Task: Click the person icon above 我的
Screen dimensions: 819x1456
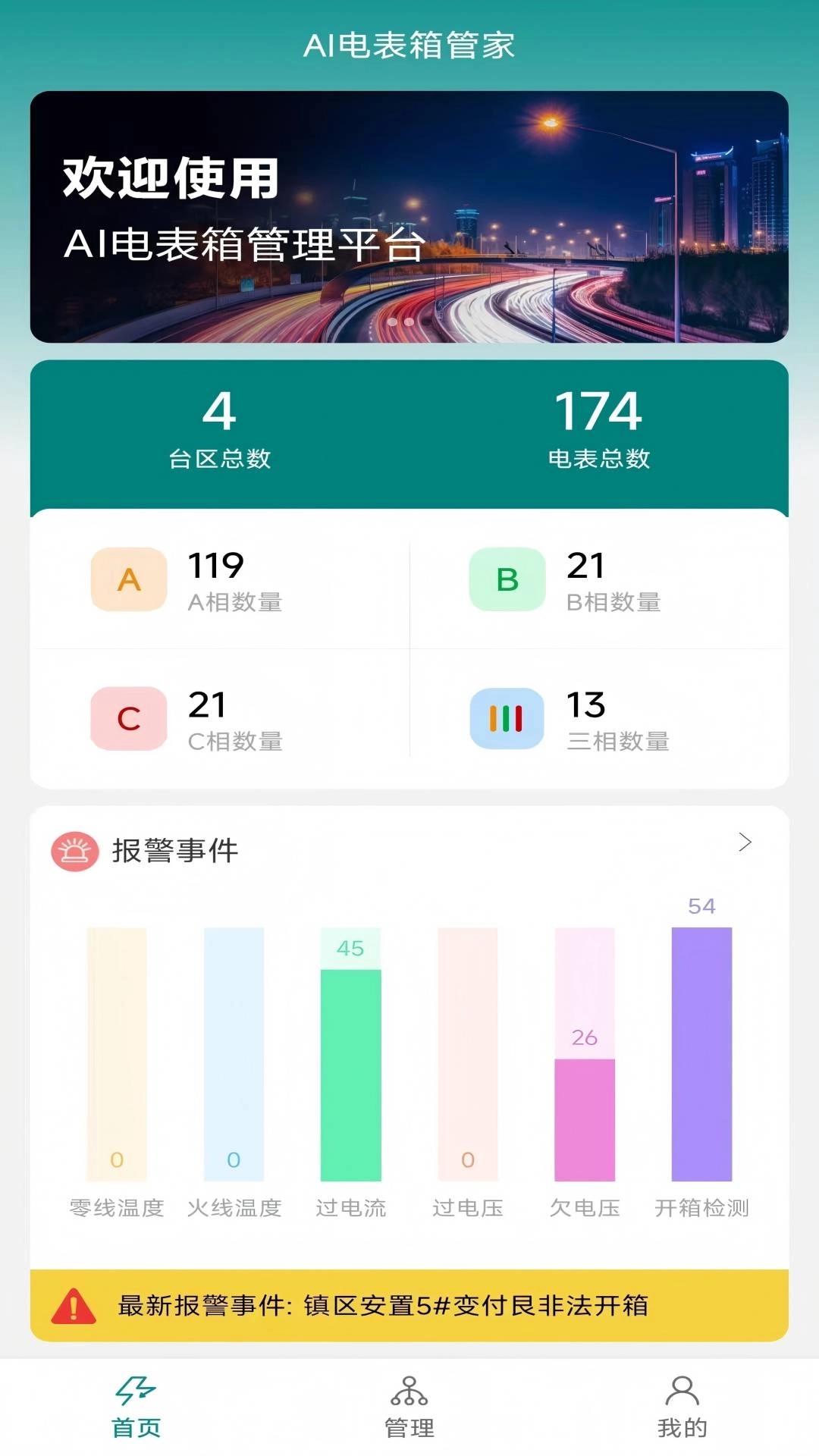Action: (x=682, y=1404)
